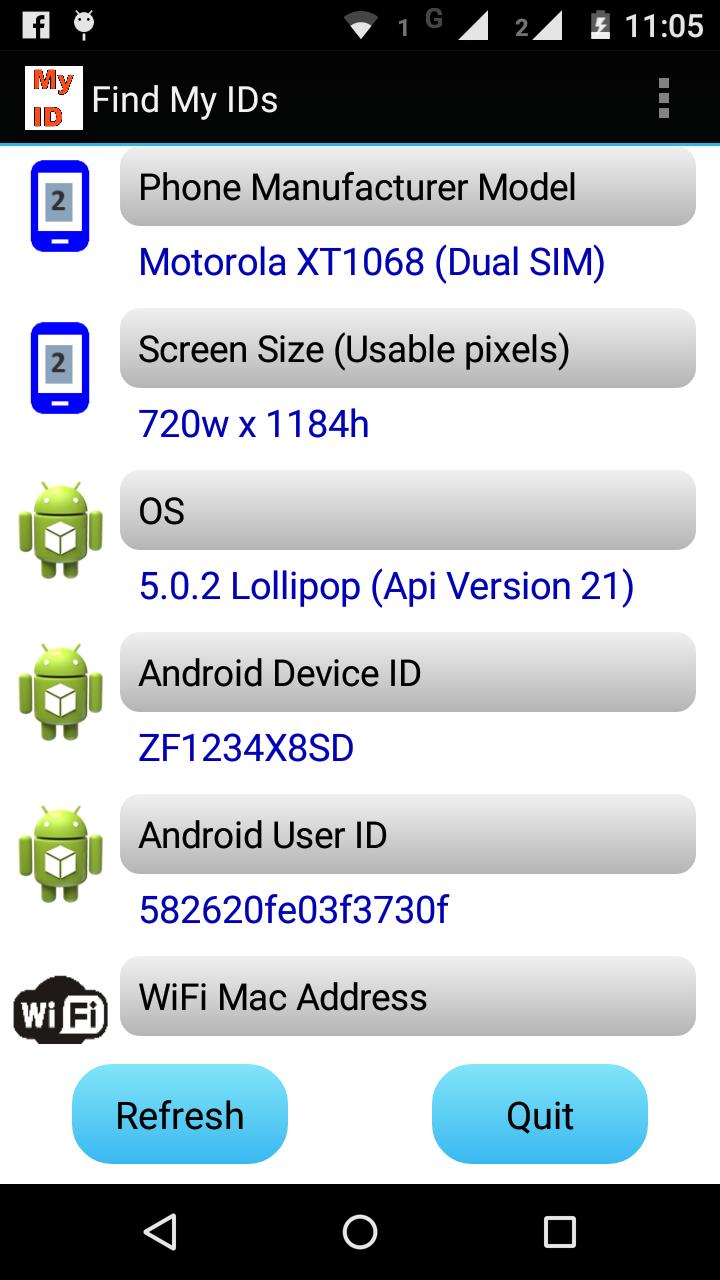Viewport: 720px width, 1280px height.
Task: Tap the Android User ID button
Action: pos(407,835)
